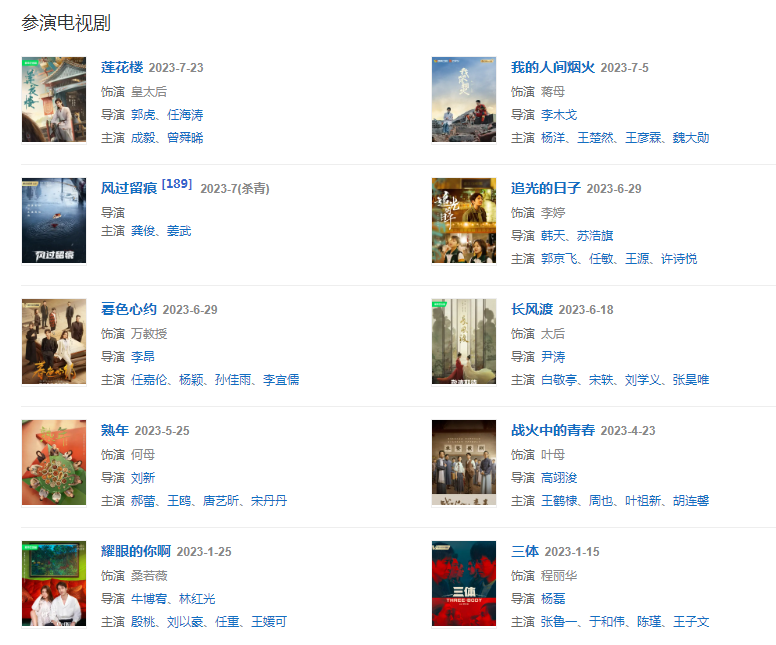Open the 追光的日子 title link
The height and width of the screenshot is (645, 776).
(x=545, y=189)
